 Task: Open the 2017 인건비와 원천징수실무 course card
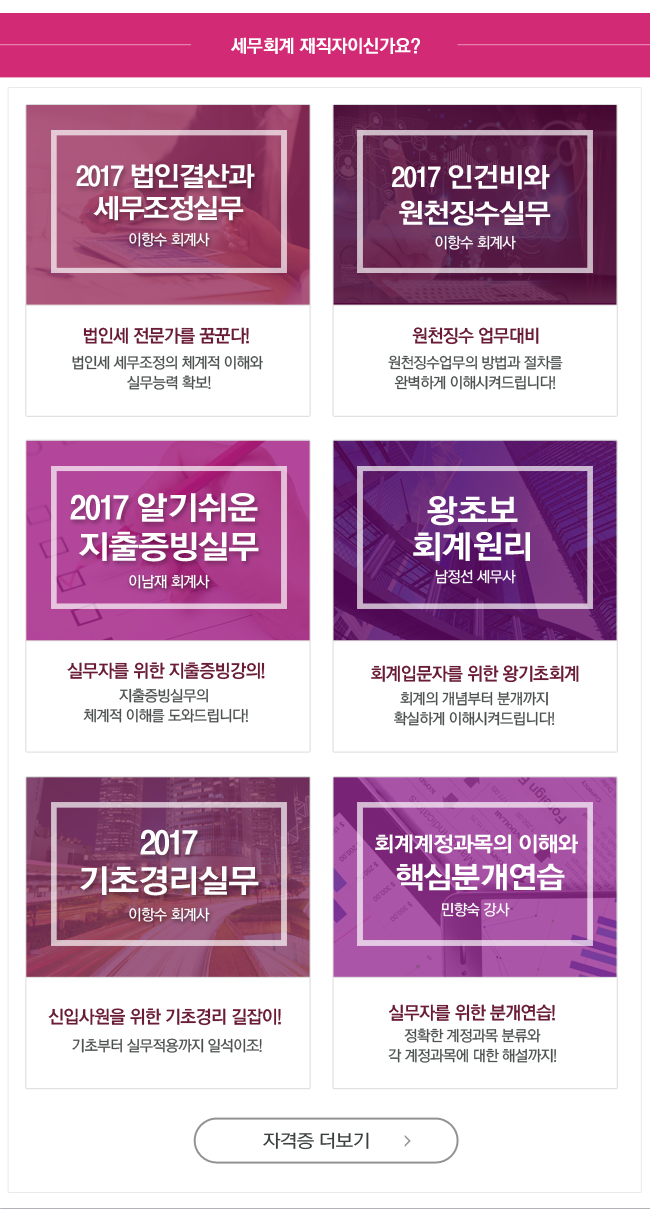click(475, 260)
